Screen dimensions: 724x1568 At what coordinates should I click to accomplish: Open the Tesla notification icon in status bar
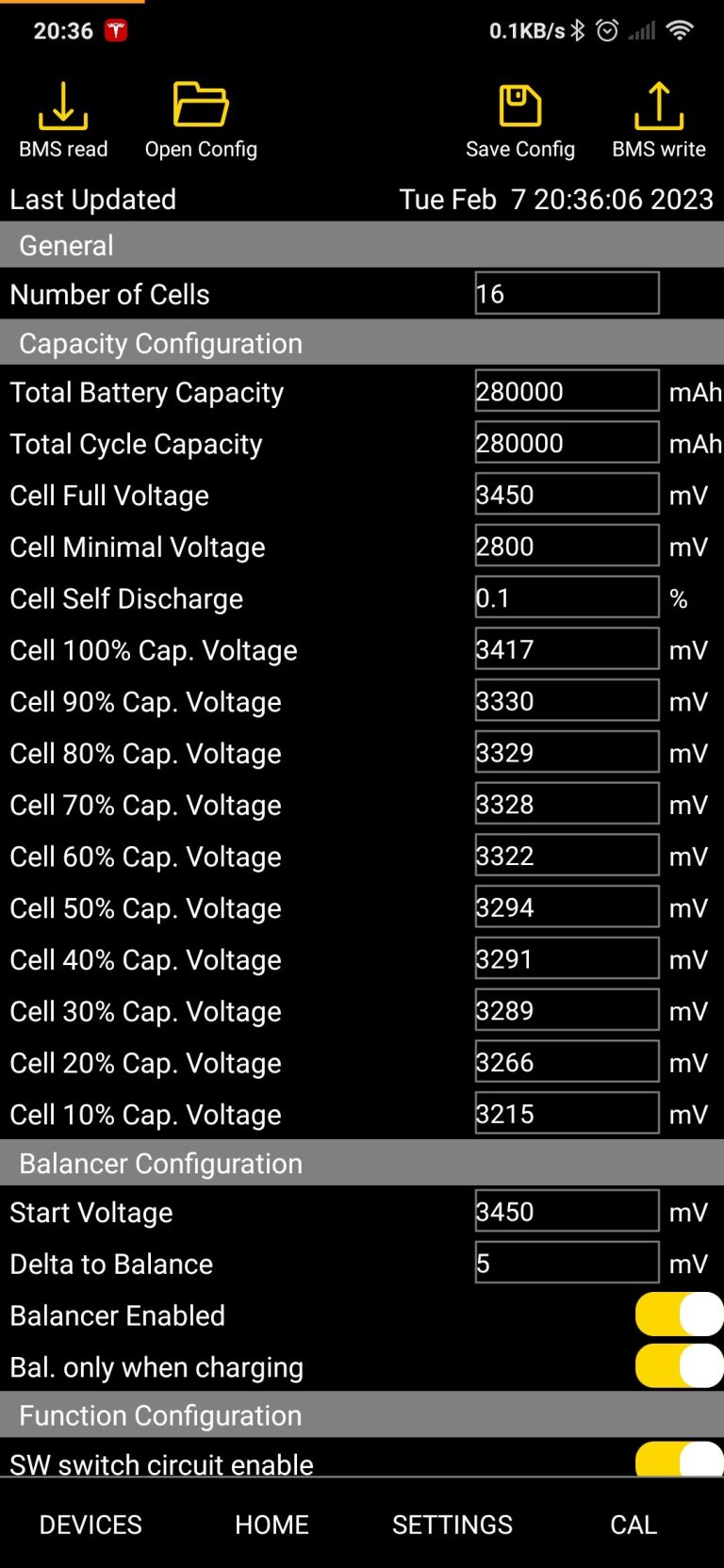coord(117,29)
